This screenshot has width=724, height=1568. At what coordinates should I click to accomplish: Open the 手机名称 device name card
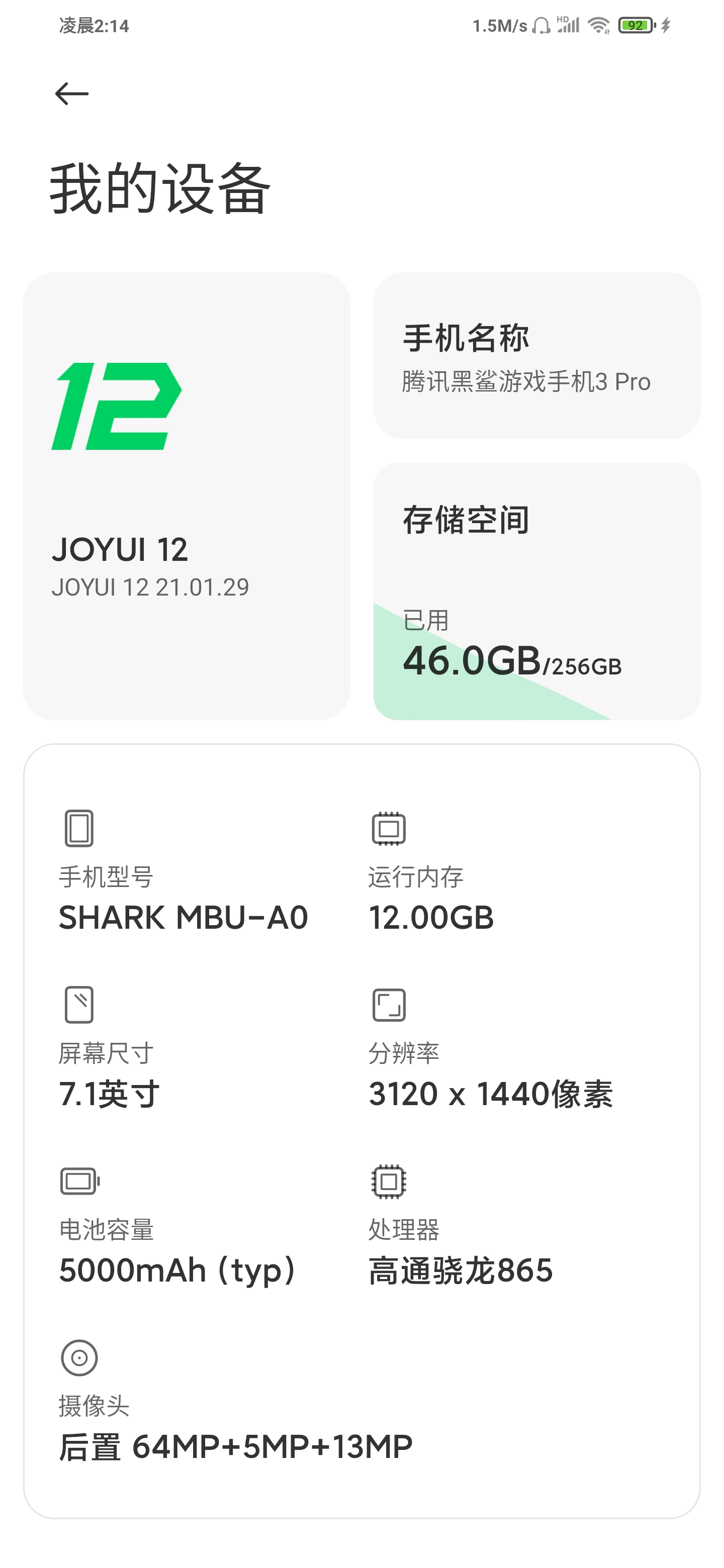[536, 355]
